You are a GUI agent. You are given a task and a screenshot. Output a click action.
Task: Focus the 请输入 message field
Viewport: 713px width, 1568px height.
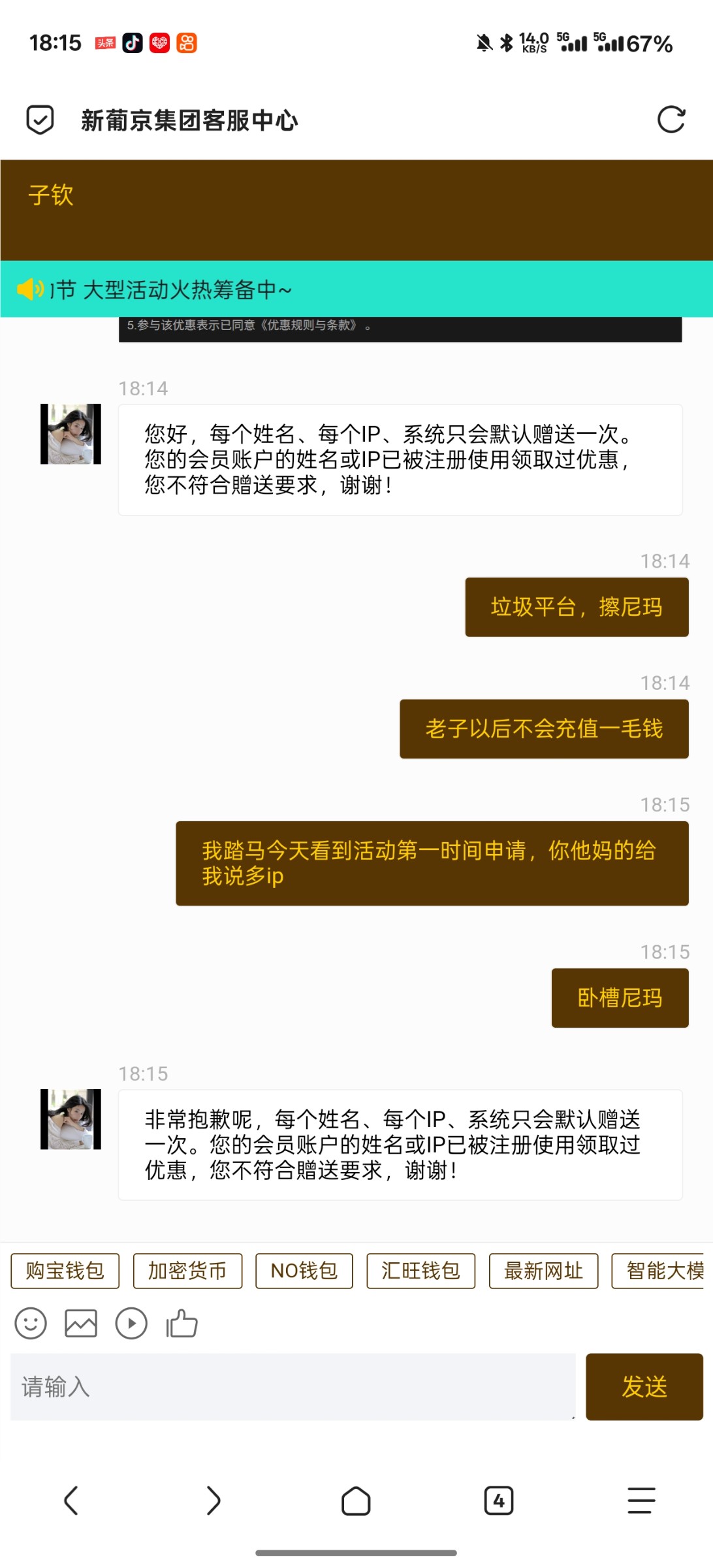[293, 1386]
